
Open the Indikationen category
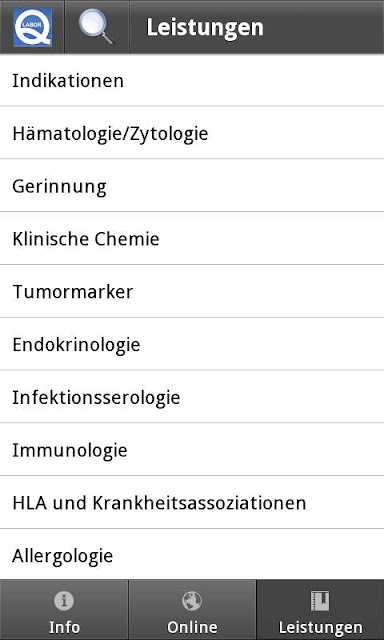tap(192, 80)
